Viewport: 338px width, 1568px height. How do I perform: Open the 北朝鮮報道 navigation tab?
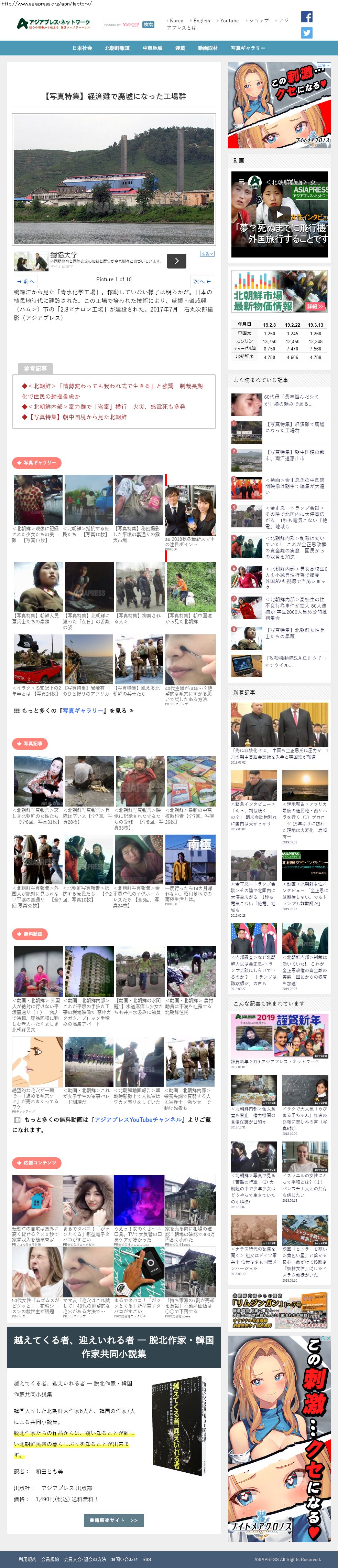click(x=117, y=48)
